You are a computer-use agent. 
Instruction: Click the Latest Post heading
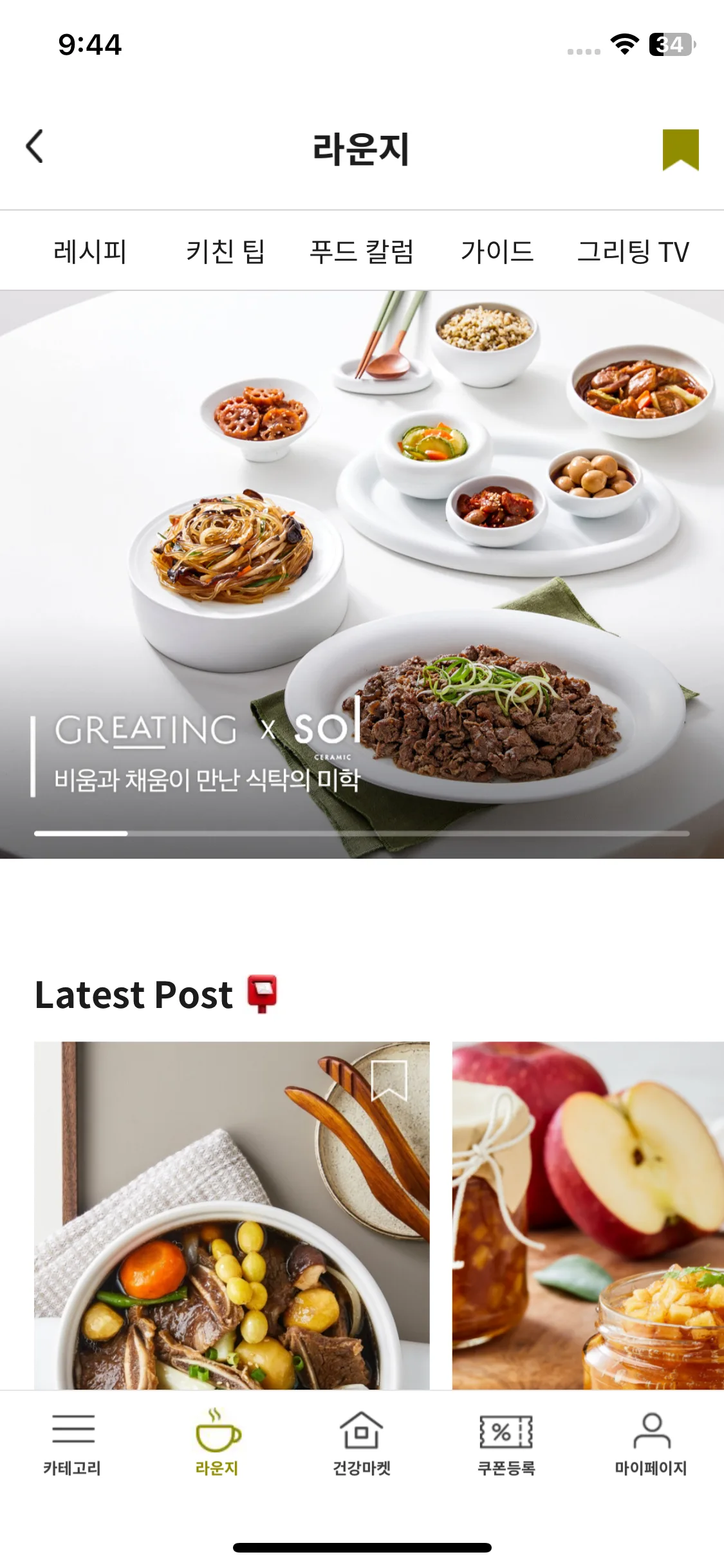(133, 995)
